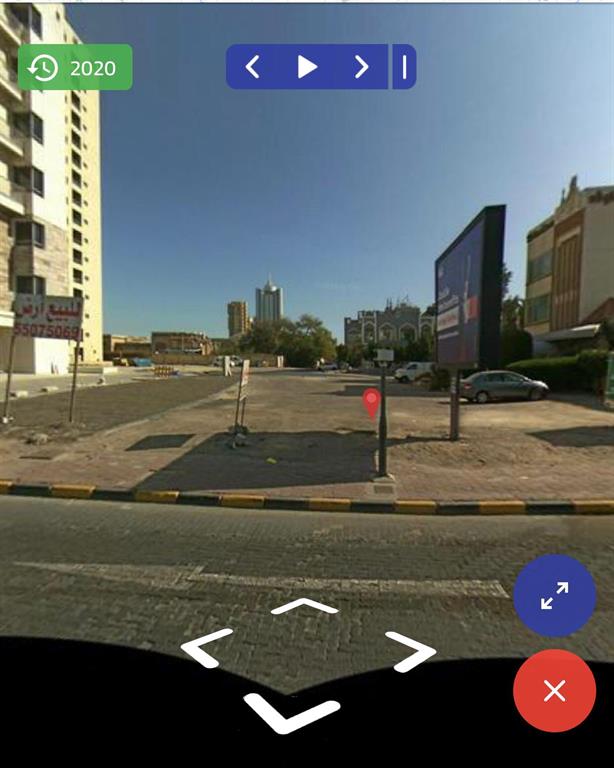Turn view to the left

pyautogui.click(x=207, y=648)
